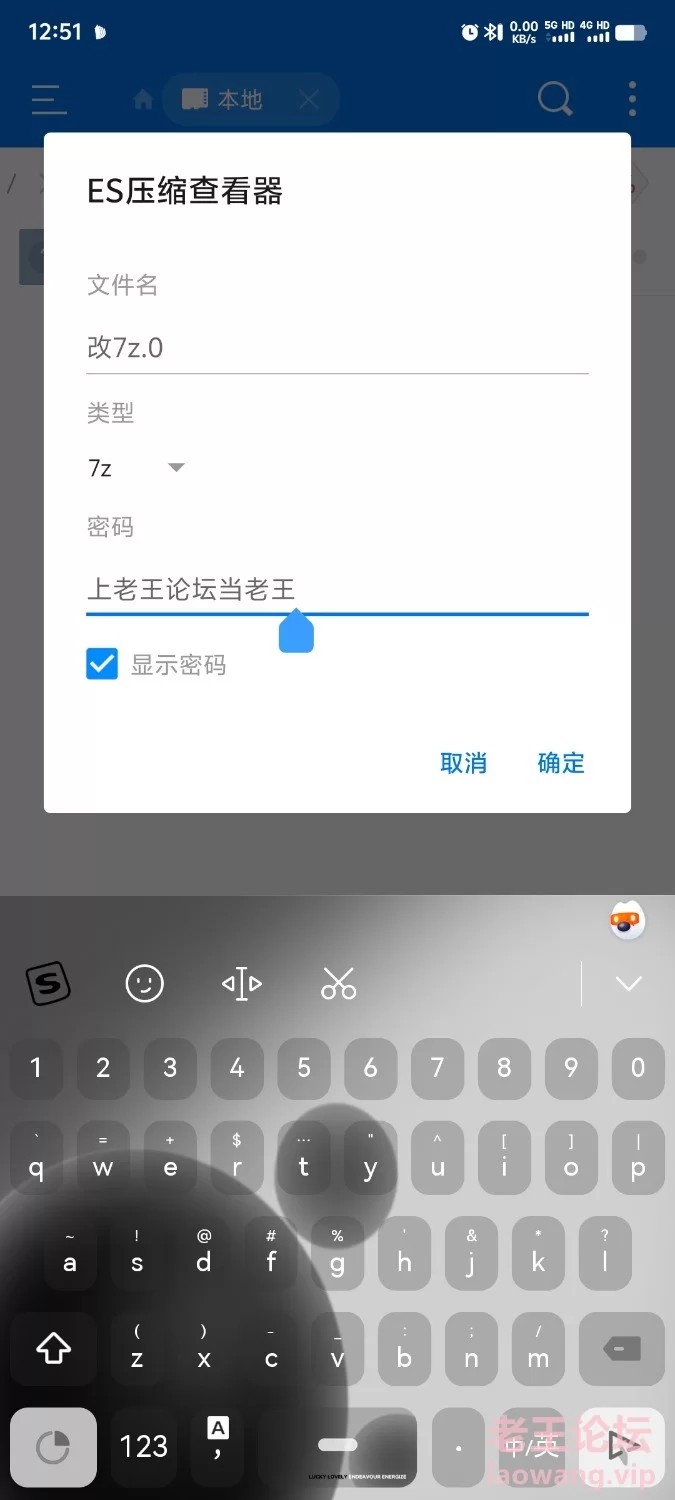Toggle 中/英 input language key

[531, 1446]
